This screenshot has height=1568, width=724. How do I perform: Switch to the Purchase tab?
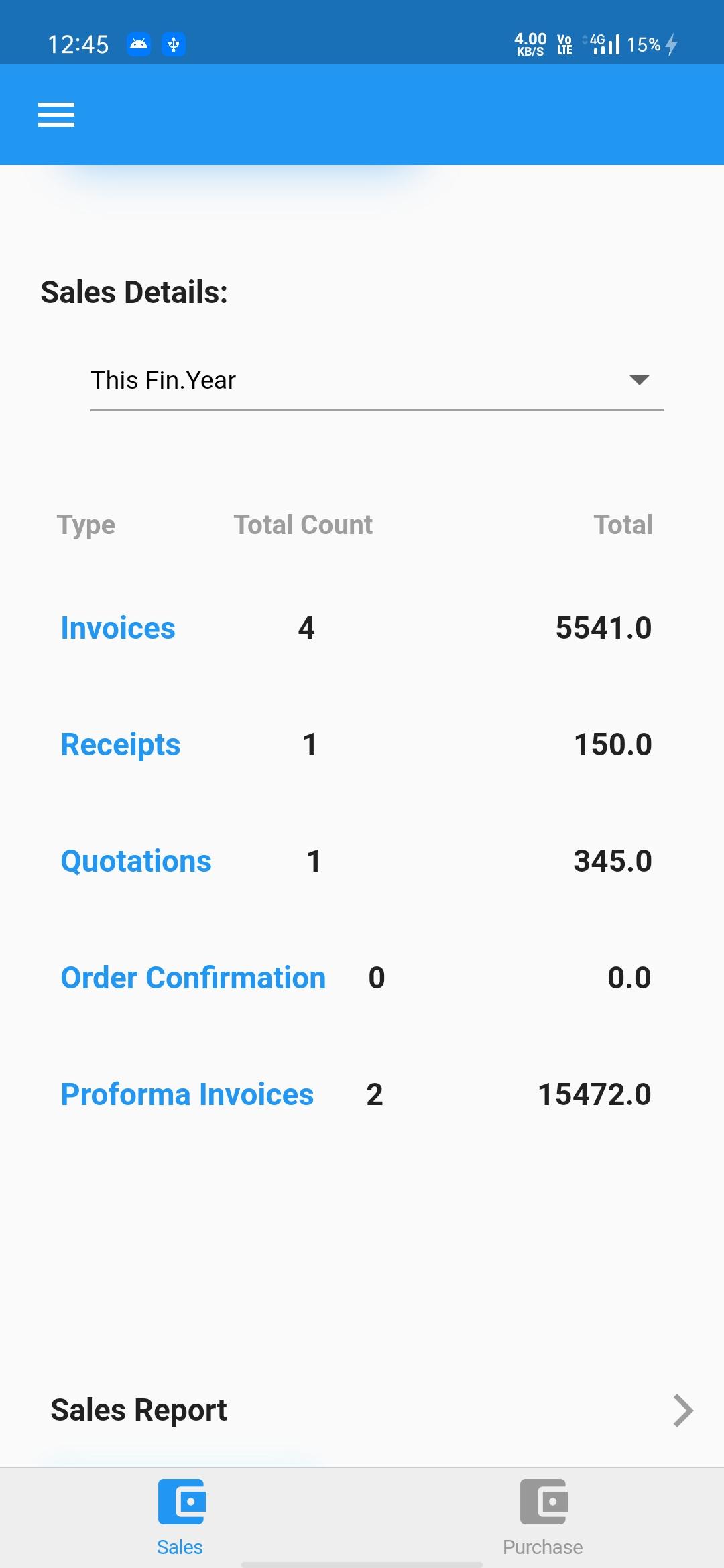click(543, 1518)
